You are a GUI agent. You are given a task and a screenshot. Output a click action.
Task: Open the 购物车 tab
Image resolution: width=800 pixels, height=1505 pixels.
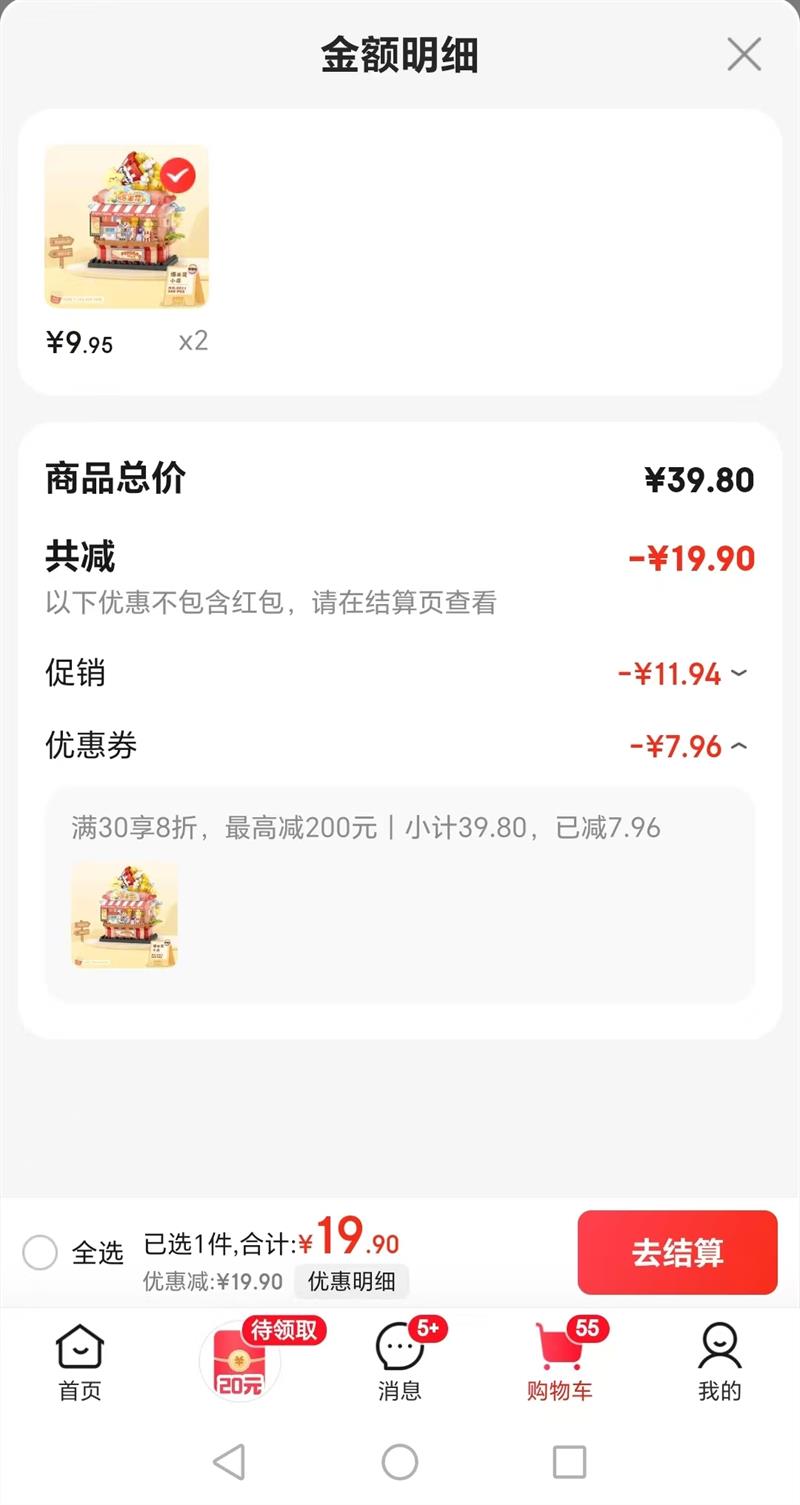(560, 1362)
